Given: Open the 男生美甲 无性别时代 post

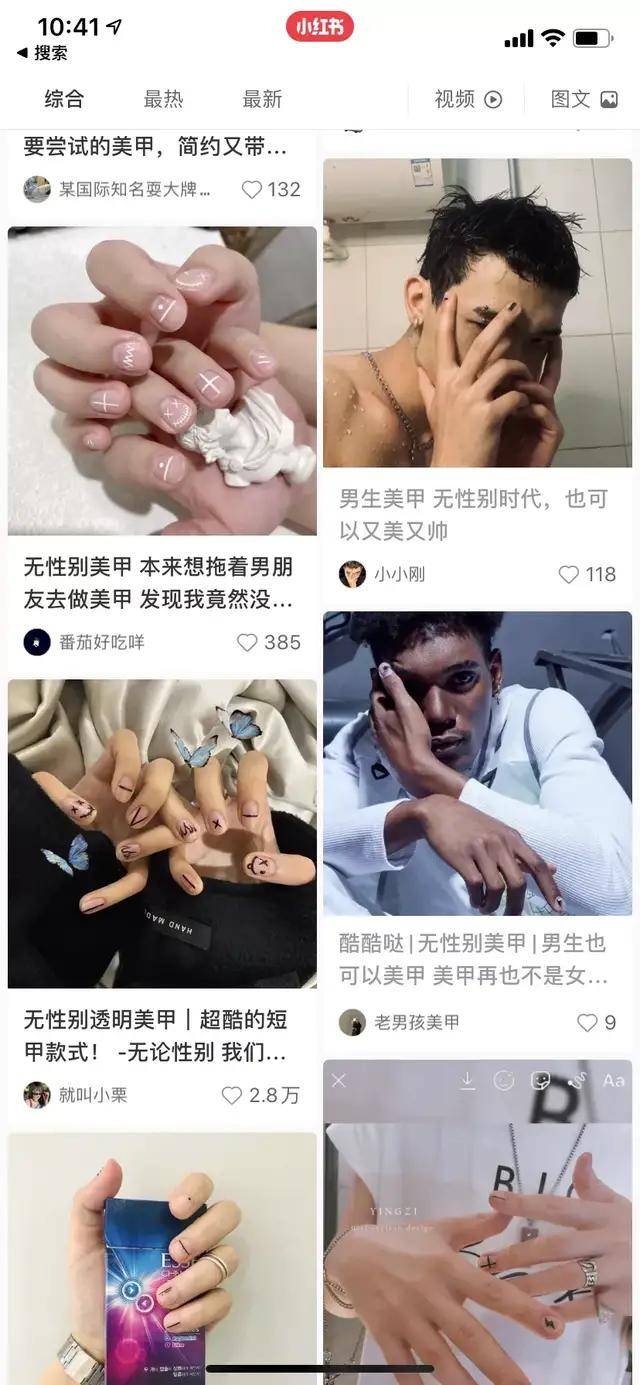Looking at the screenshot, I should 477,313.
